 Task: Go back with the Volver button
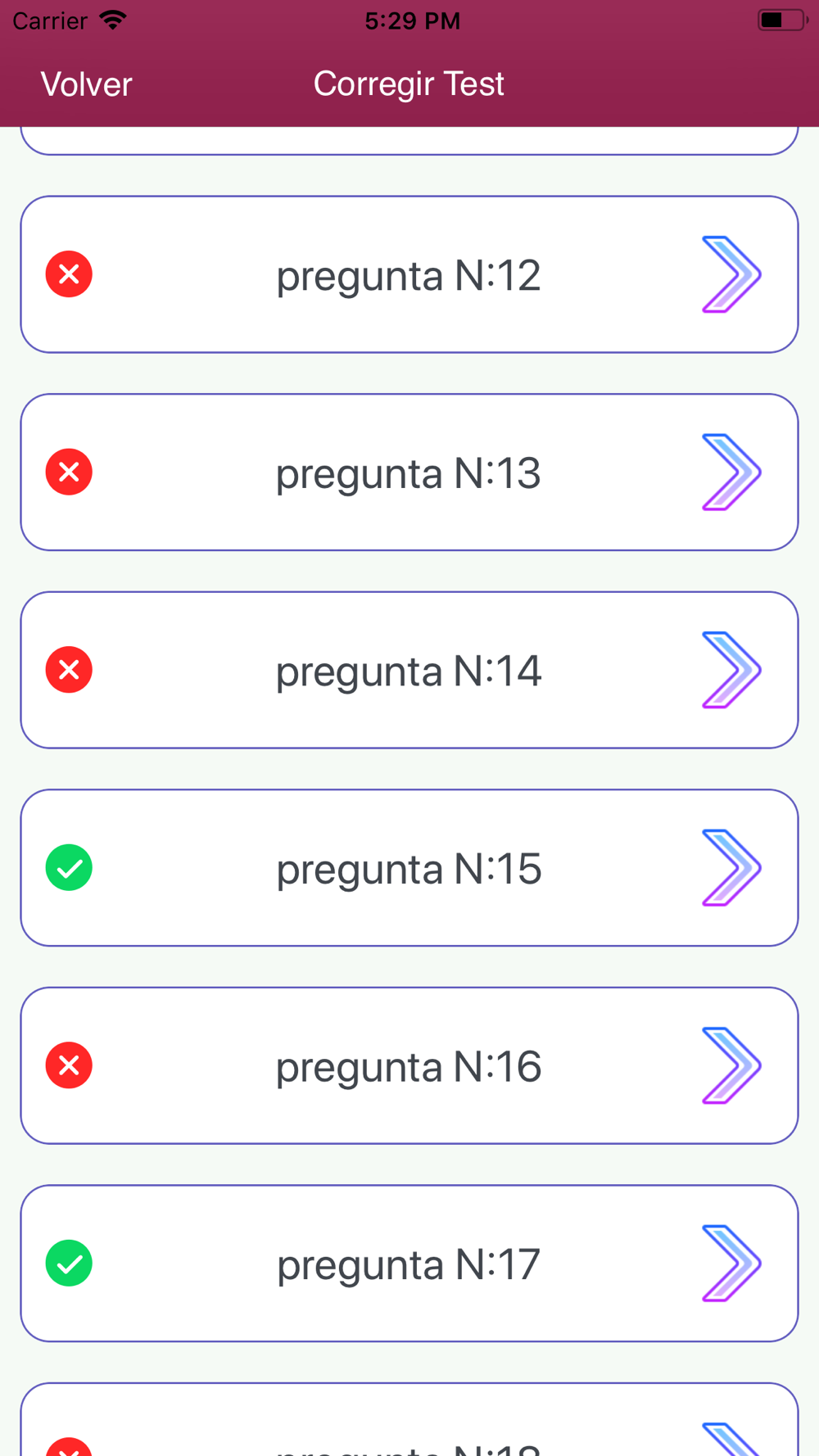[x=86, y=84]
